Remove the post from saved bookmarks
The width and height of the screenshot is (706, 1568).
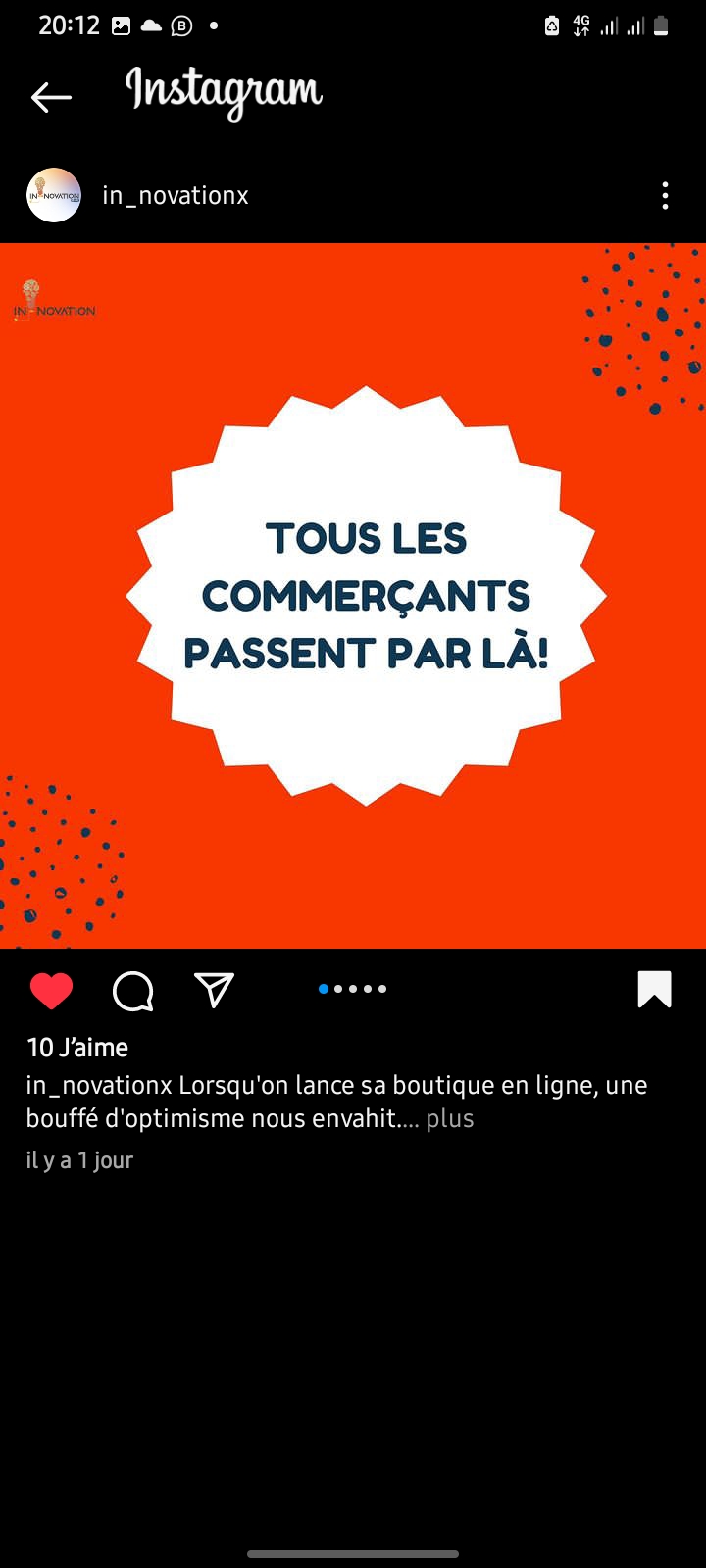coord(654,990)
